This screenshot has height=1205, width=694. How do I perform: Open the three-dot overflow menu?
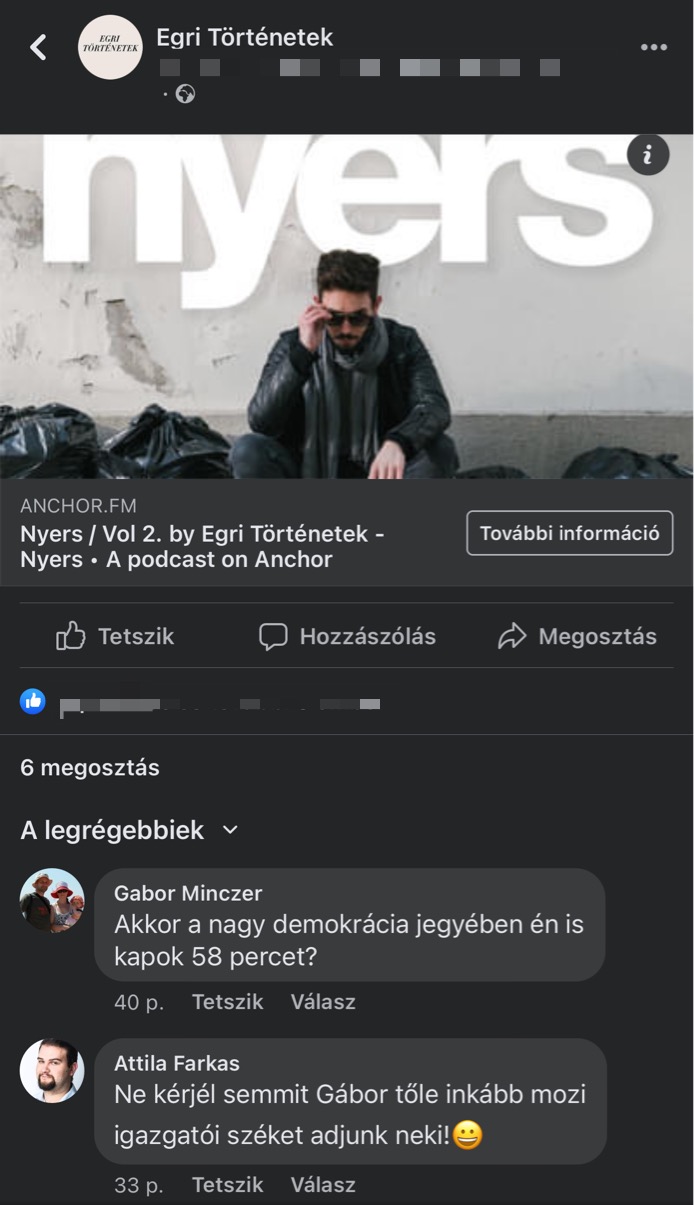coord(653,47)
